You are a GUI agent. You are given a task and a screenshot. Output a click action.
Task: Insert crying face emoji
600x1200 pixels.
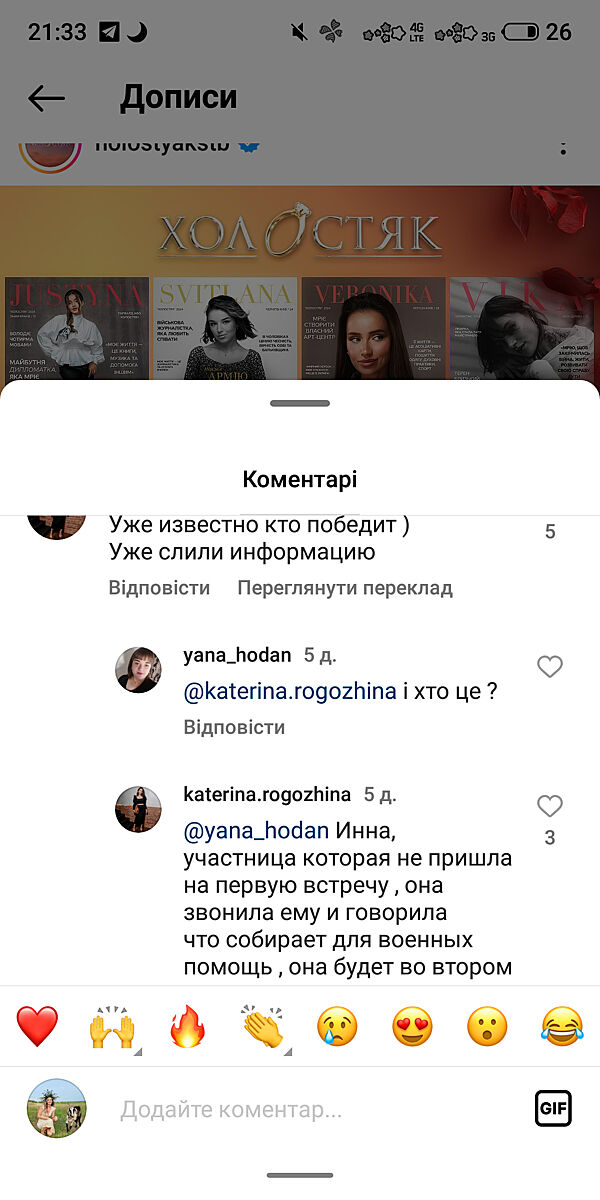(337, 1027)
